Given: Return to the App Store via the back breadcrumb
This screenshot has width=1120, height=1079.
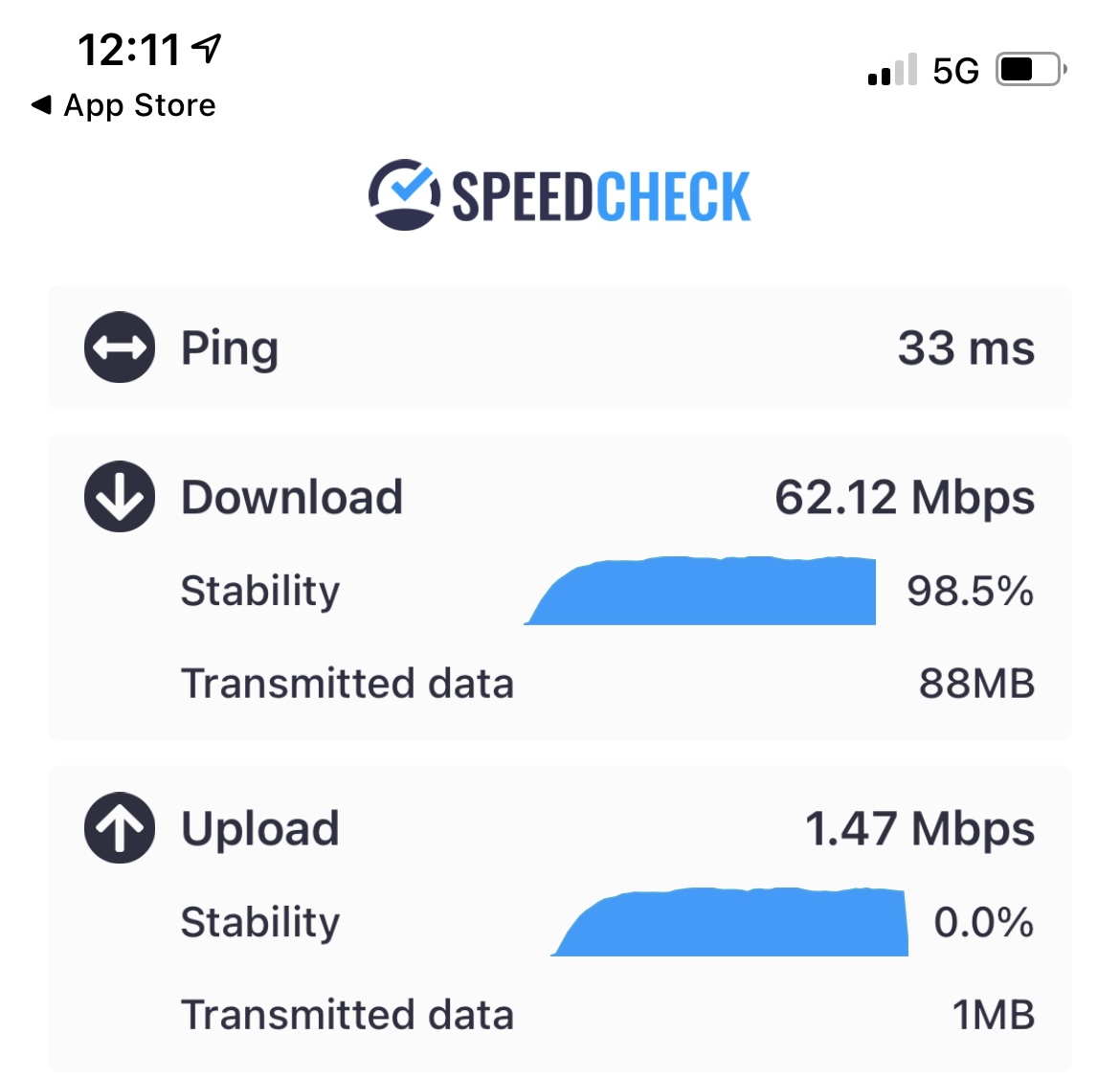Looking at the screenshot, I should (123, 105).
